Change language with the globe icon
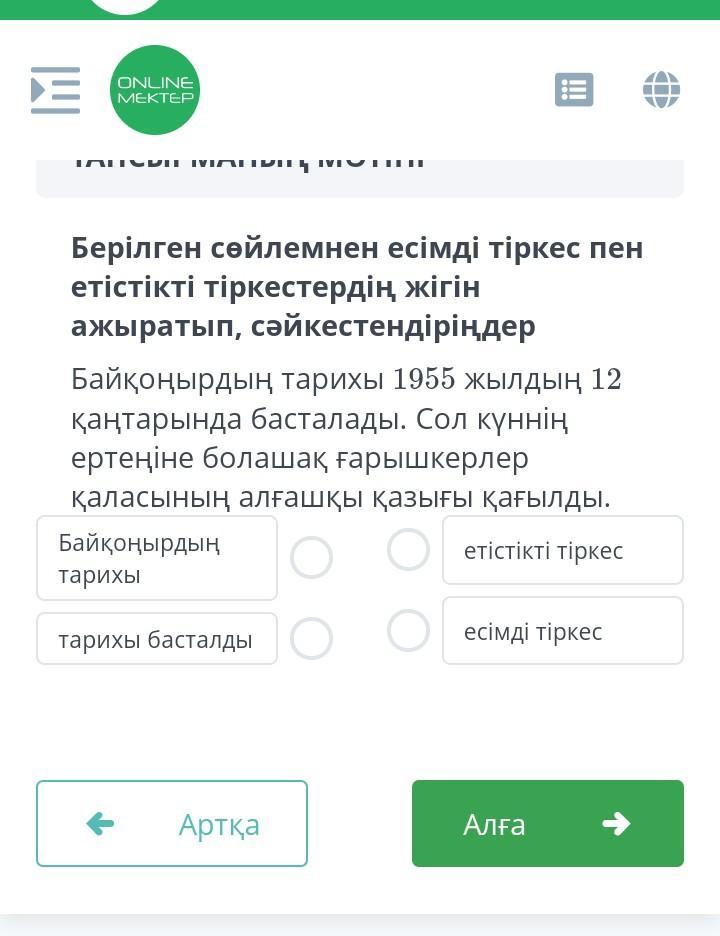 (661, 90)
